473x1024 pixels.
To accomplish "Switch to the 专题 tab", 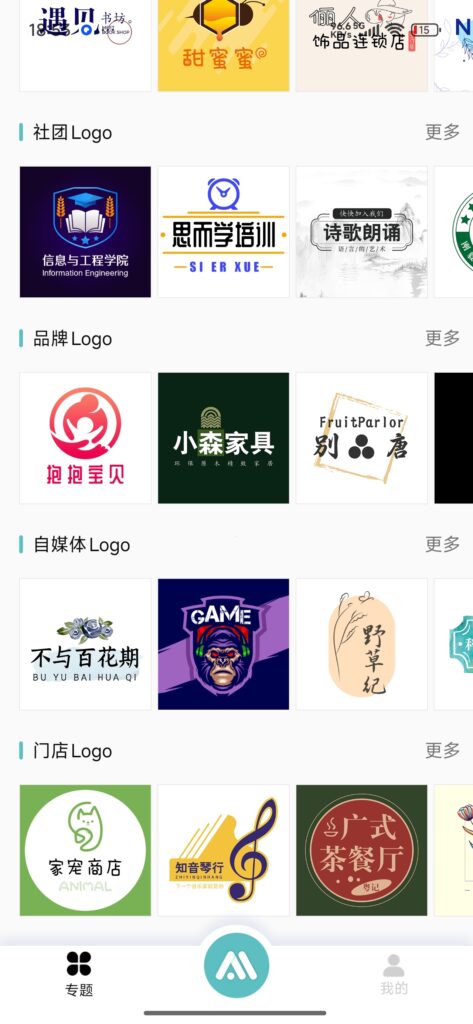I will click(79, 974).
